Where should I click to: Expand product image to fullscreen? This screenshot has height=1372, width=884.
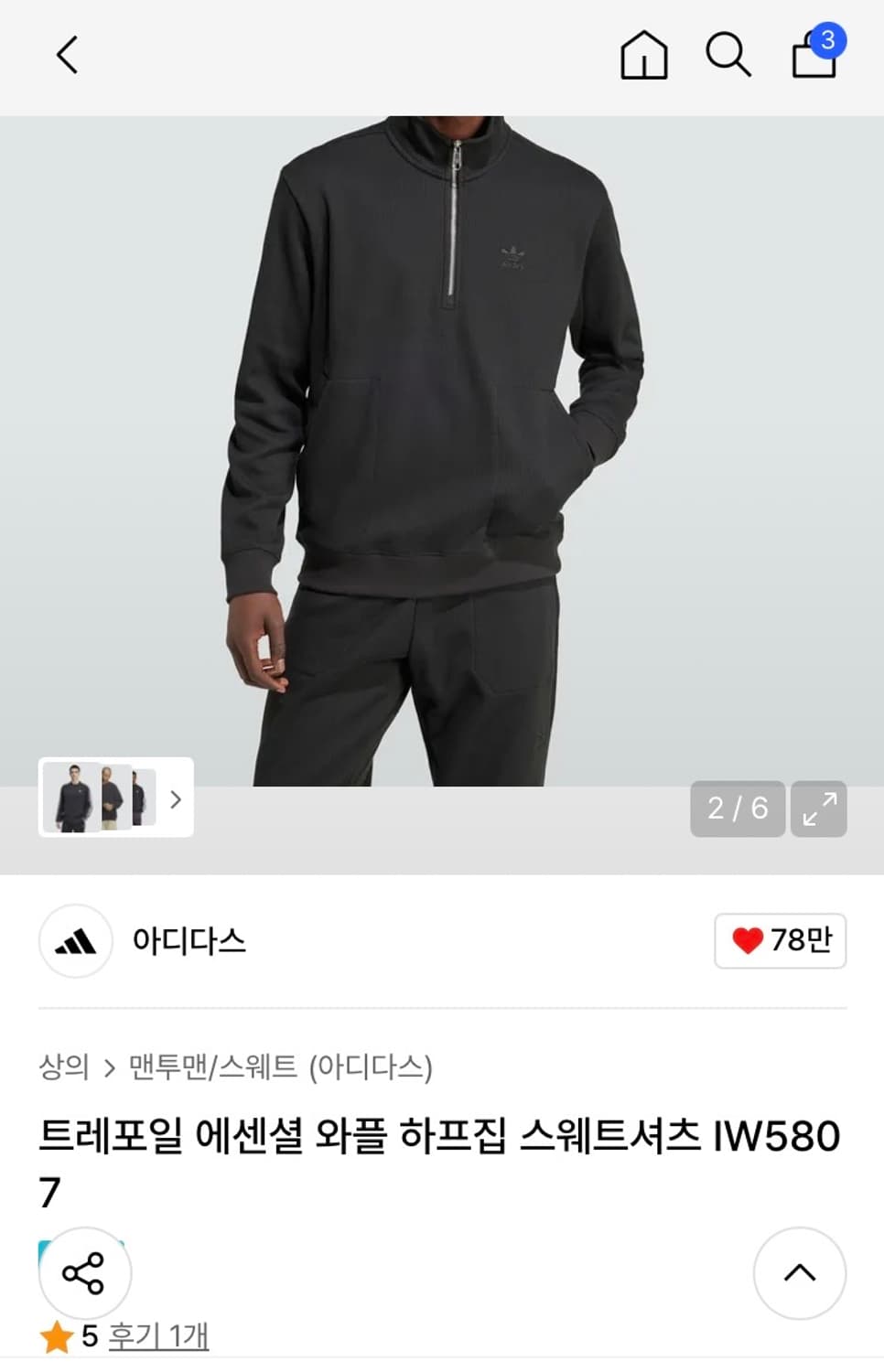(x=817, y=809)
